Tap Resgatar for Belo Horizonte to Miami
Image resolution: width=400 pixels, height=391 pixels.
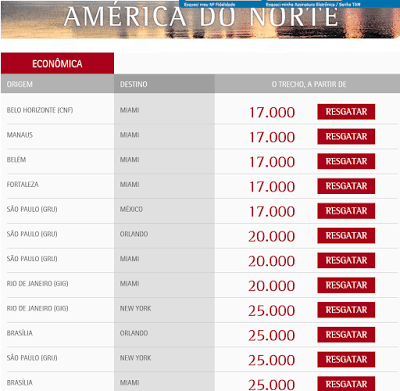pyautogui.click(x=346, y=112)
